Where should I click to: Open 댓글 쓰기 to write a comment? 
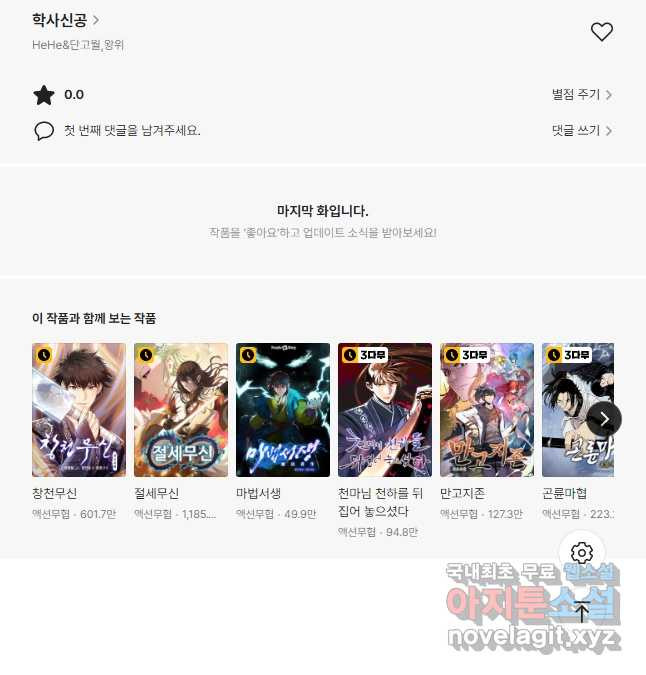tap(581, 130)
